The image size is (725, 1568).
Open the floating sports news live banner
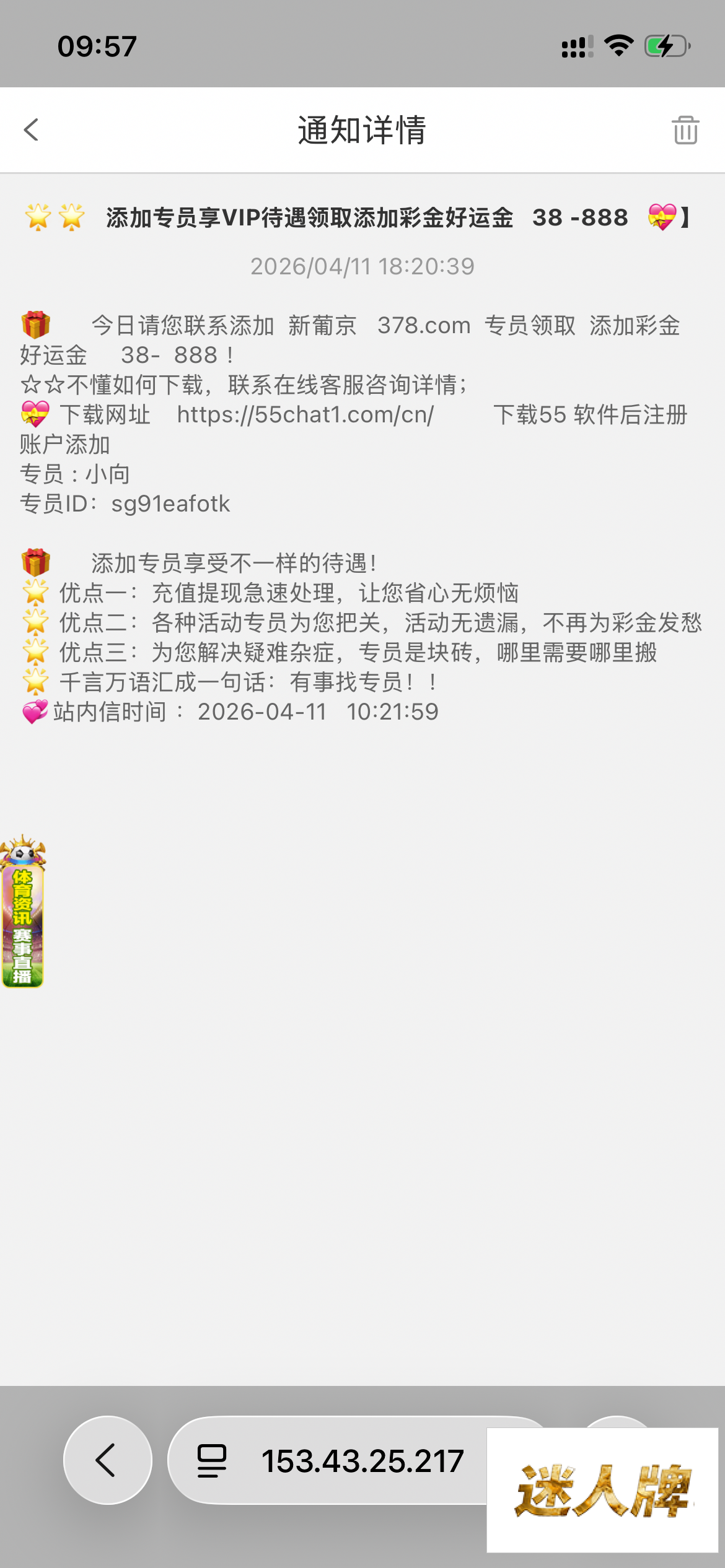[23, 912]
